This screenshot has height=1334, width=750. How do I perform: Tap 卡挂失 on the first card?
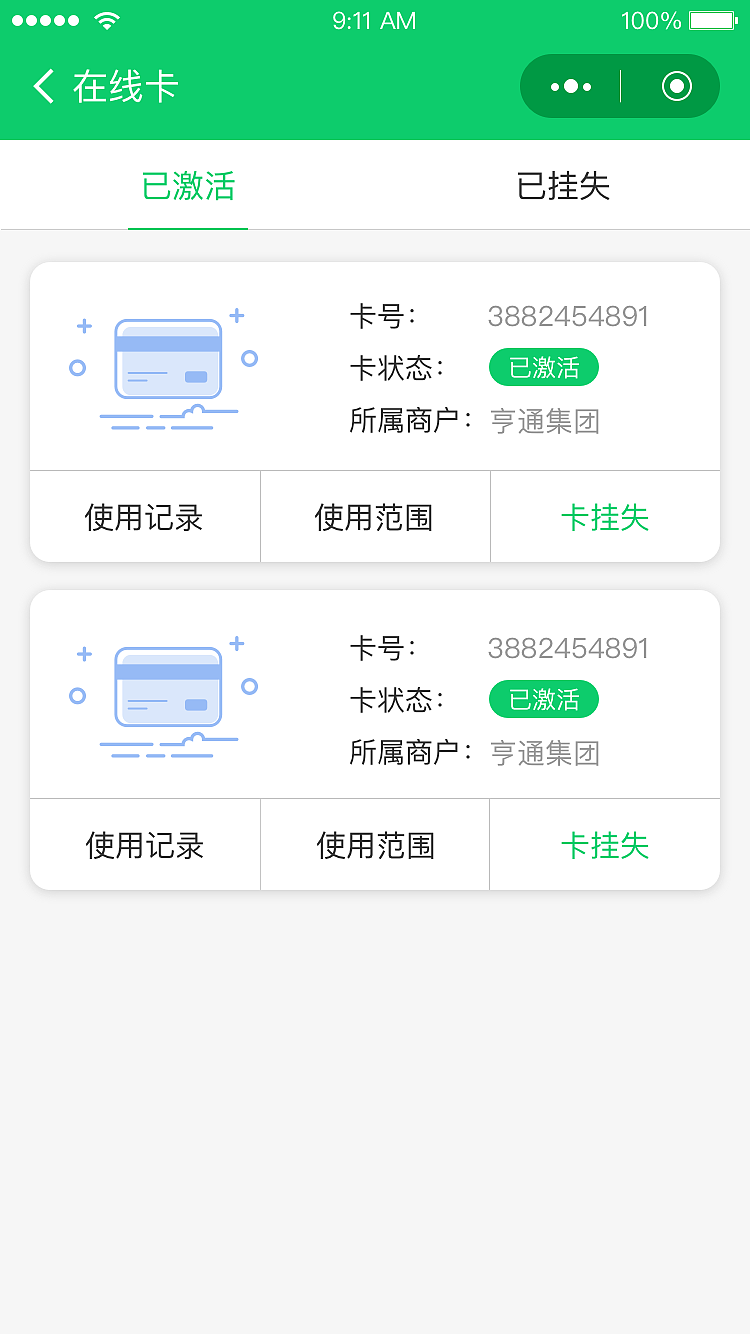605,516
